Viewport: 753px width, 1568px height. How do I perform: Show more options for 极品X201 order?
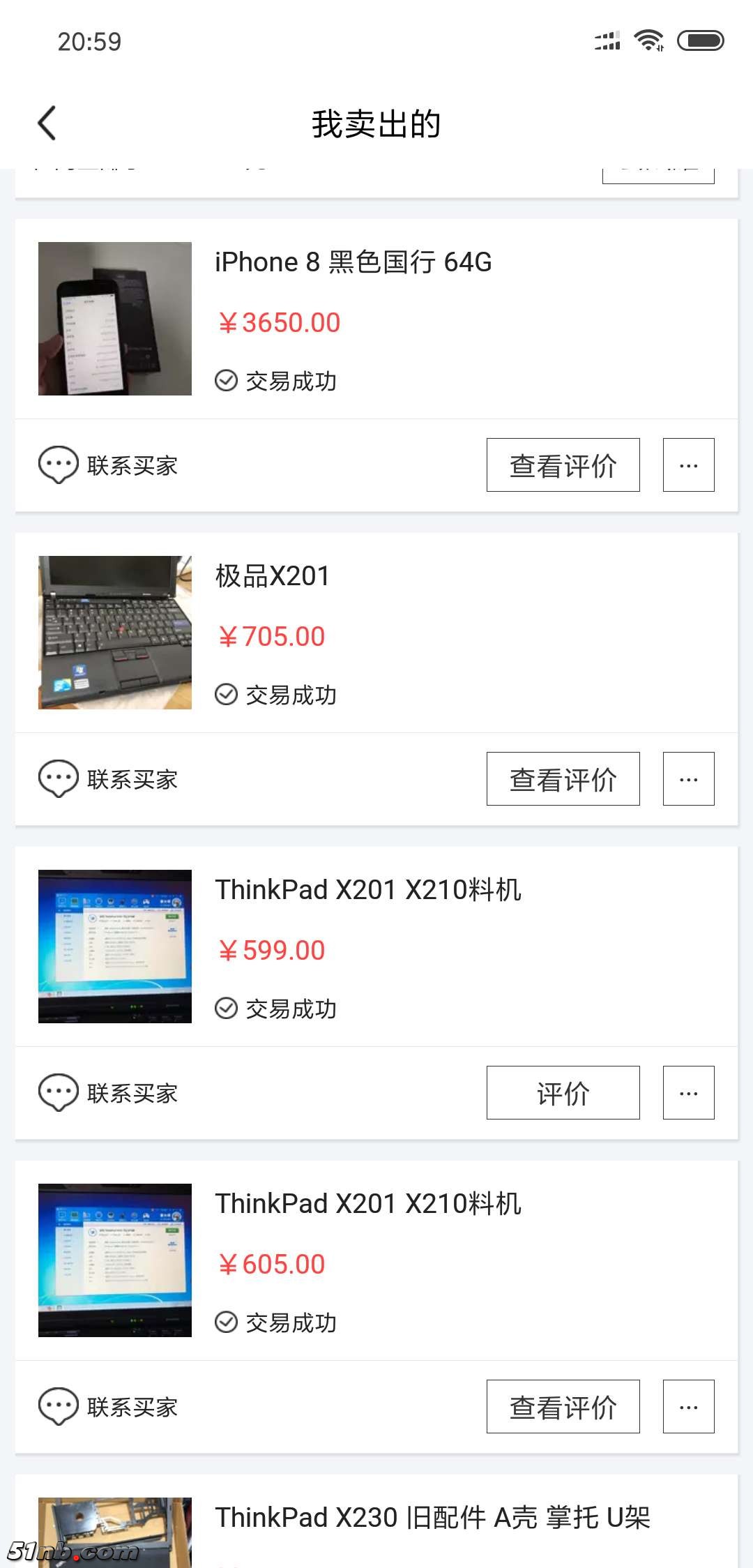pos(688,779)
